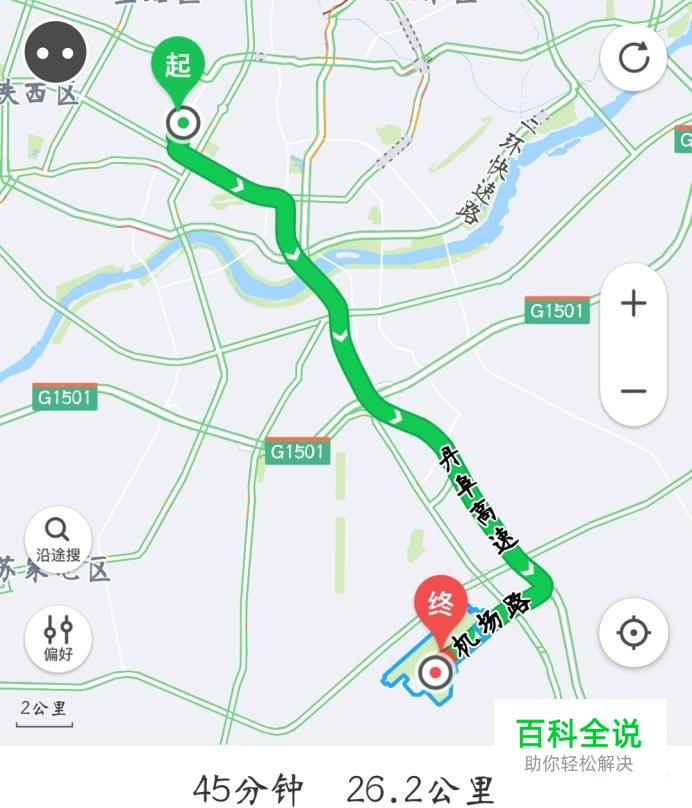Image resolution: width=692 pixels, height=808 pixels.
Task: Open 偏好 route preferences
Action: click(58, 637)
